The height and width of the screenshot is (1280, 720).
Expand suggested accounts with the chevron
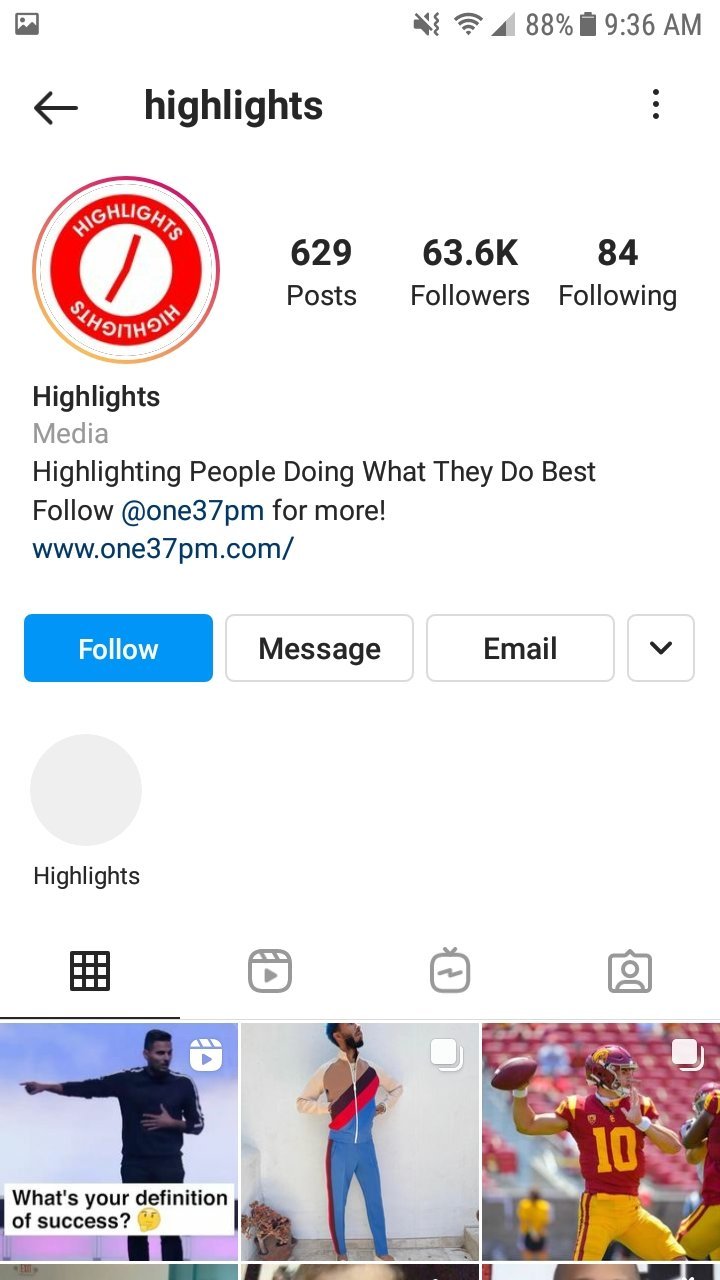coord(660,648)
